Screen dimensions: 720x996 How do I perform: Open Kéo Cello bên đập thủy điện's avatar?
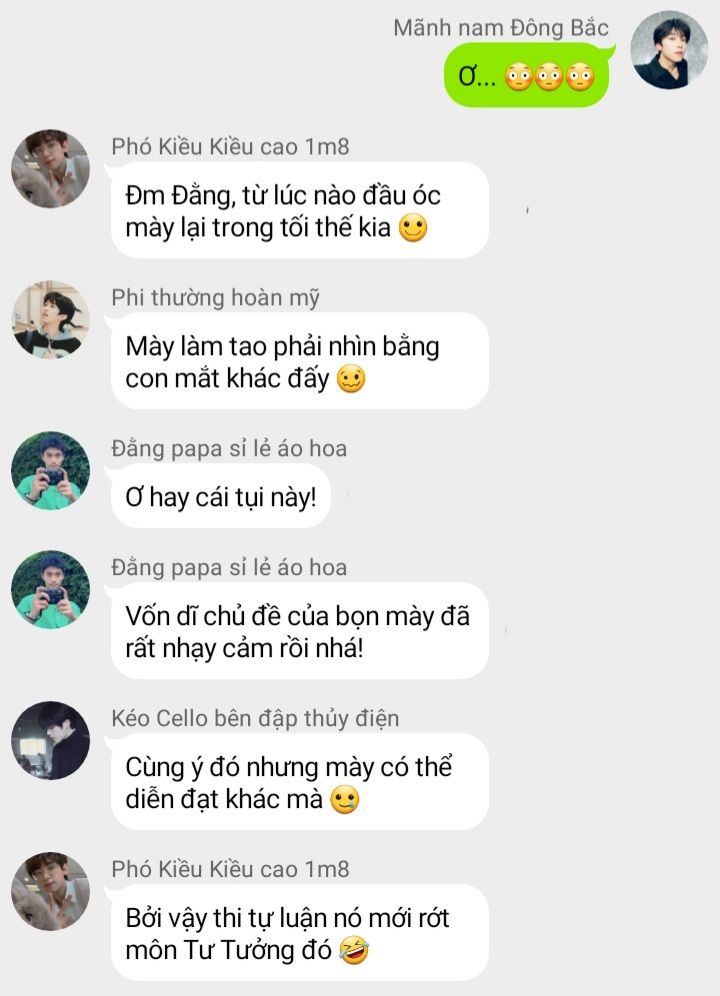(x=50, y=741)
